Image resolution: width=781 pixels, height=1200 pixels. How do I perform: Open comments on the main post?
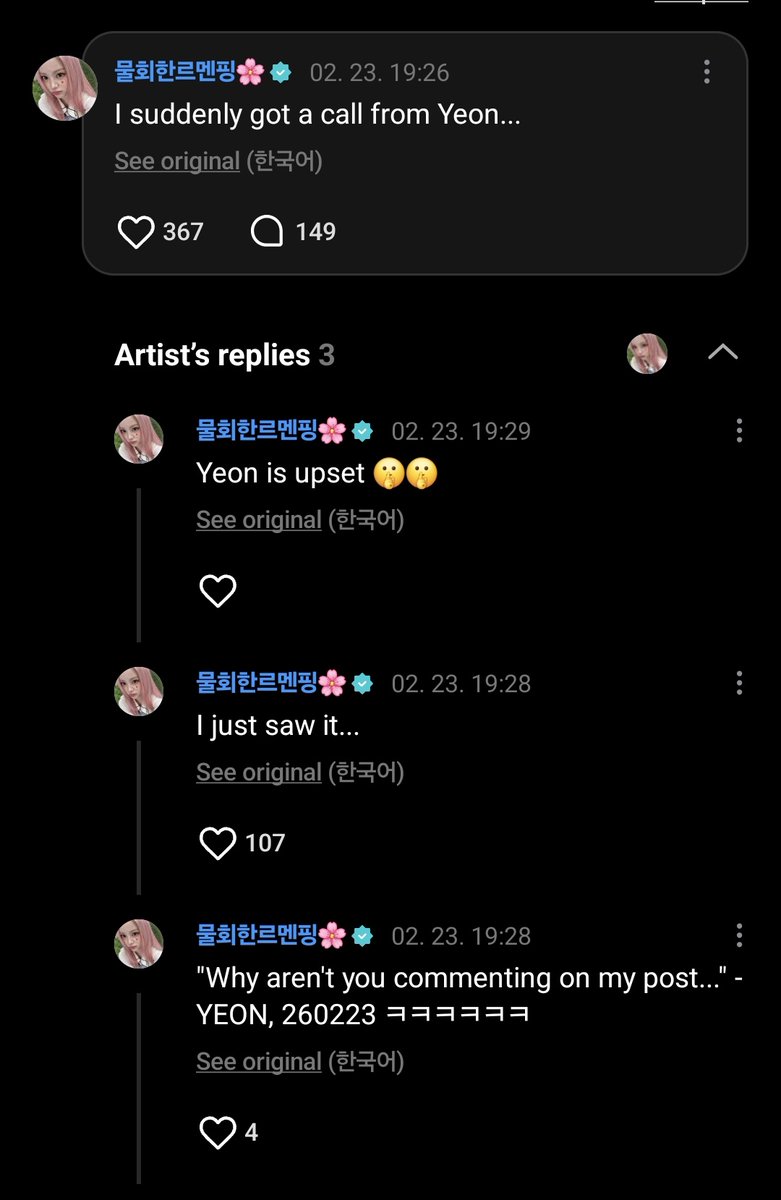[266, 232]
